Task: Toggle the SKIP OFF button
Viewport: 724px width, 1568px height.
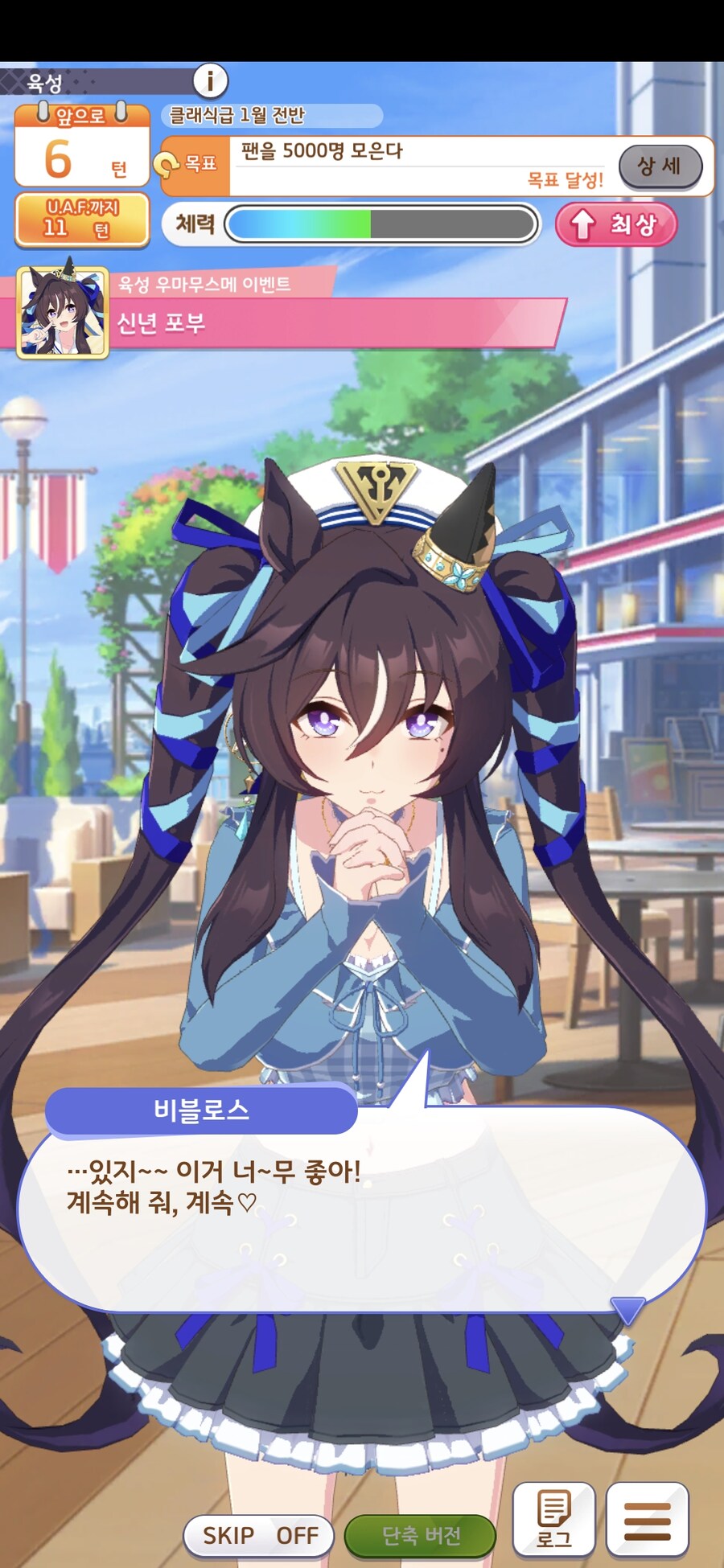Action: [260, 1535]
